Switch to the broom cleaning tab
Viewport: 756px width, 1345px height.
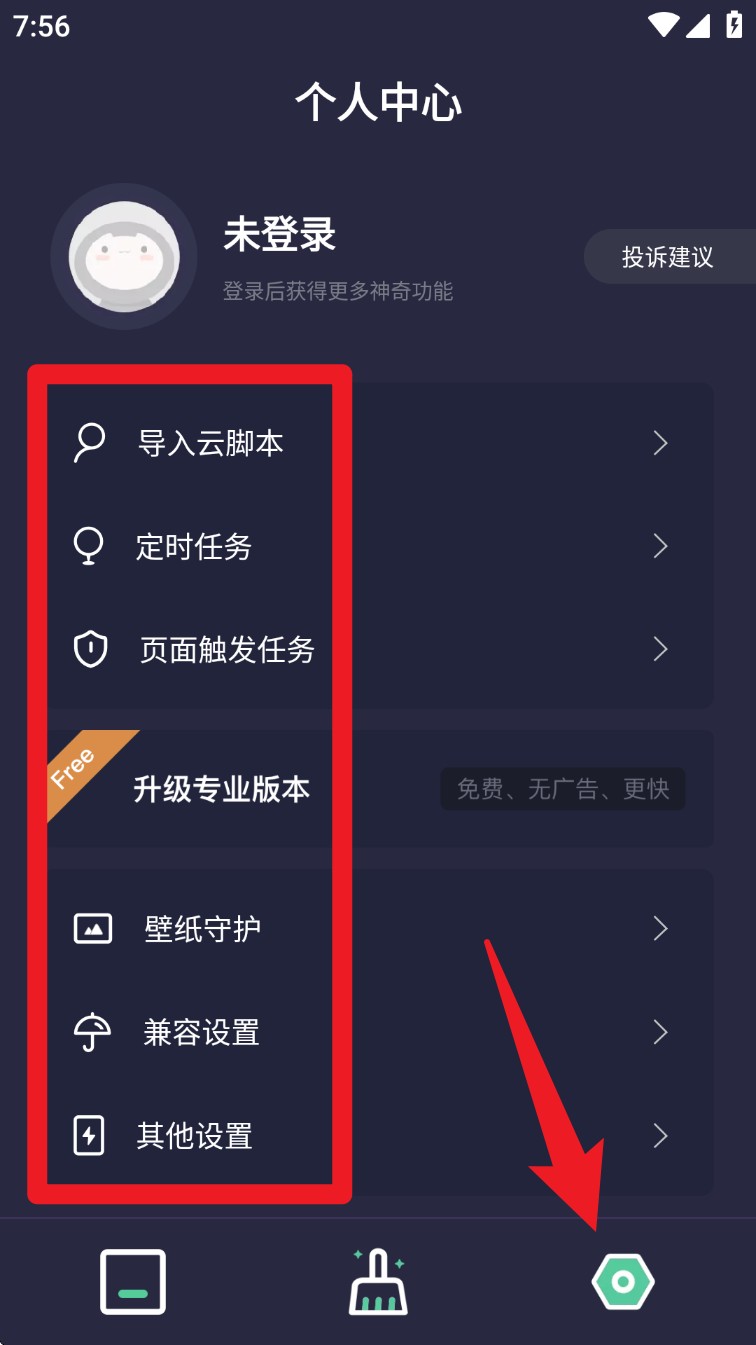tap(378, 1282)
